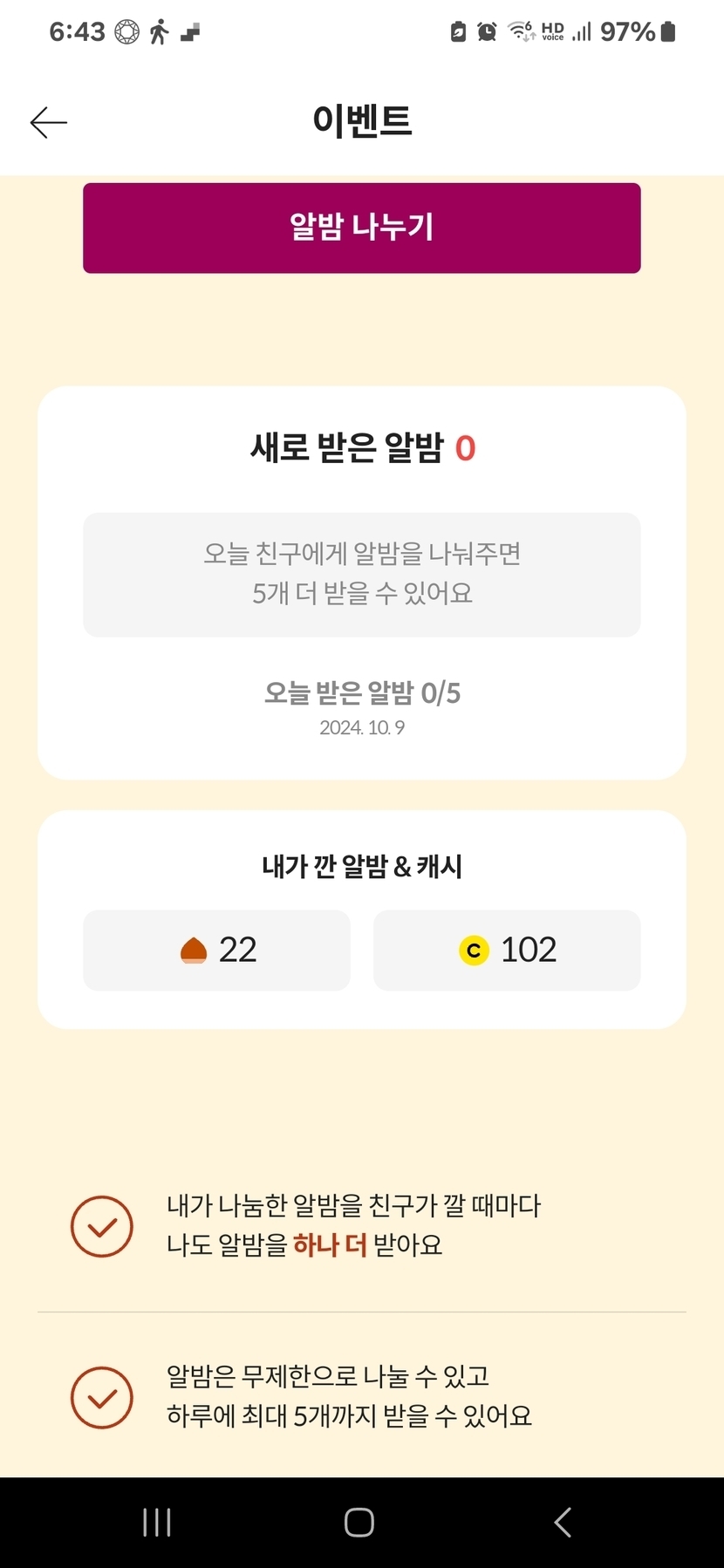Tap the system back button
Image resolution: width=724 pixels, height=1568 pixels.
pos(563,1523)
